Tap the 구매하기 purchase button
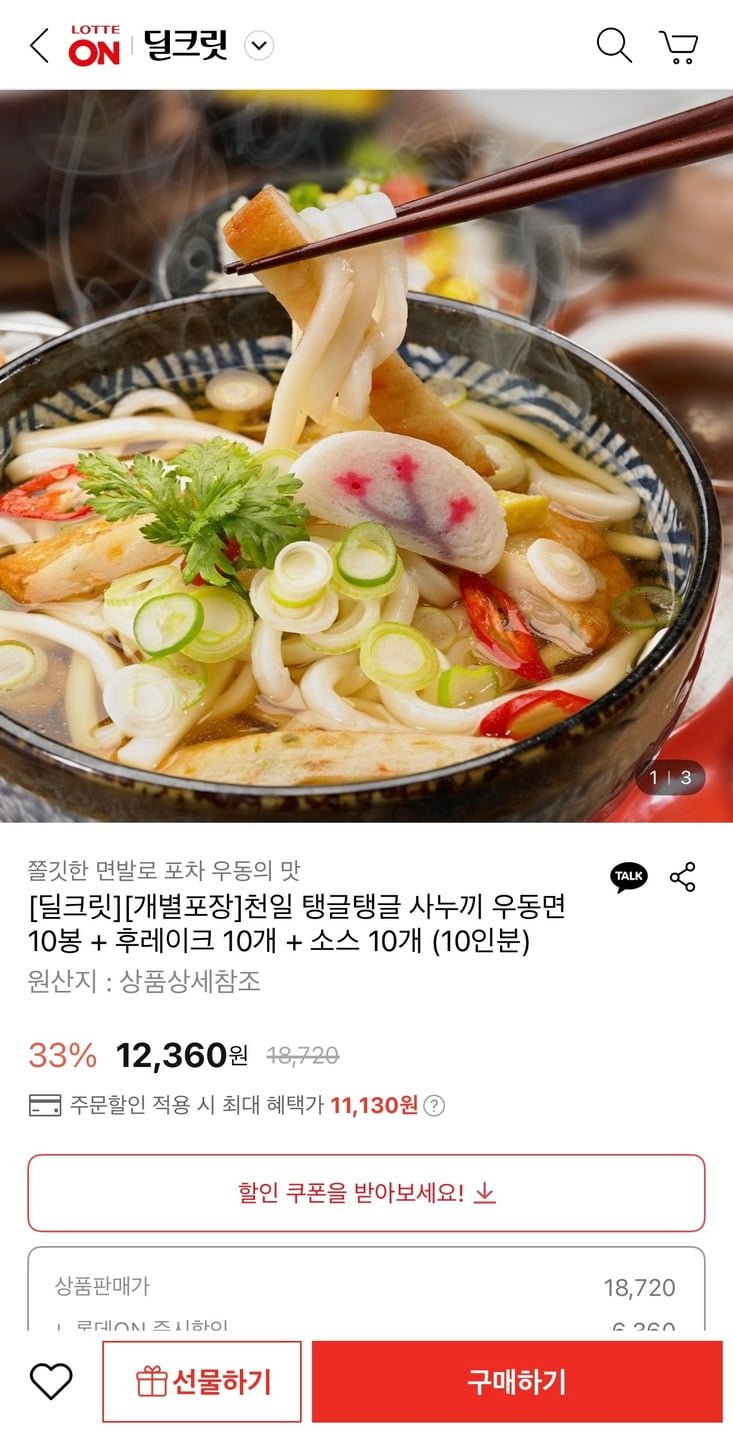This screenshot has width=733, height=1438. tap(516, 1382)
